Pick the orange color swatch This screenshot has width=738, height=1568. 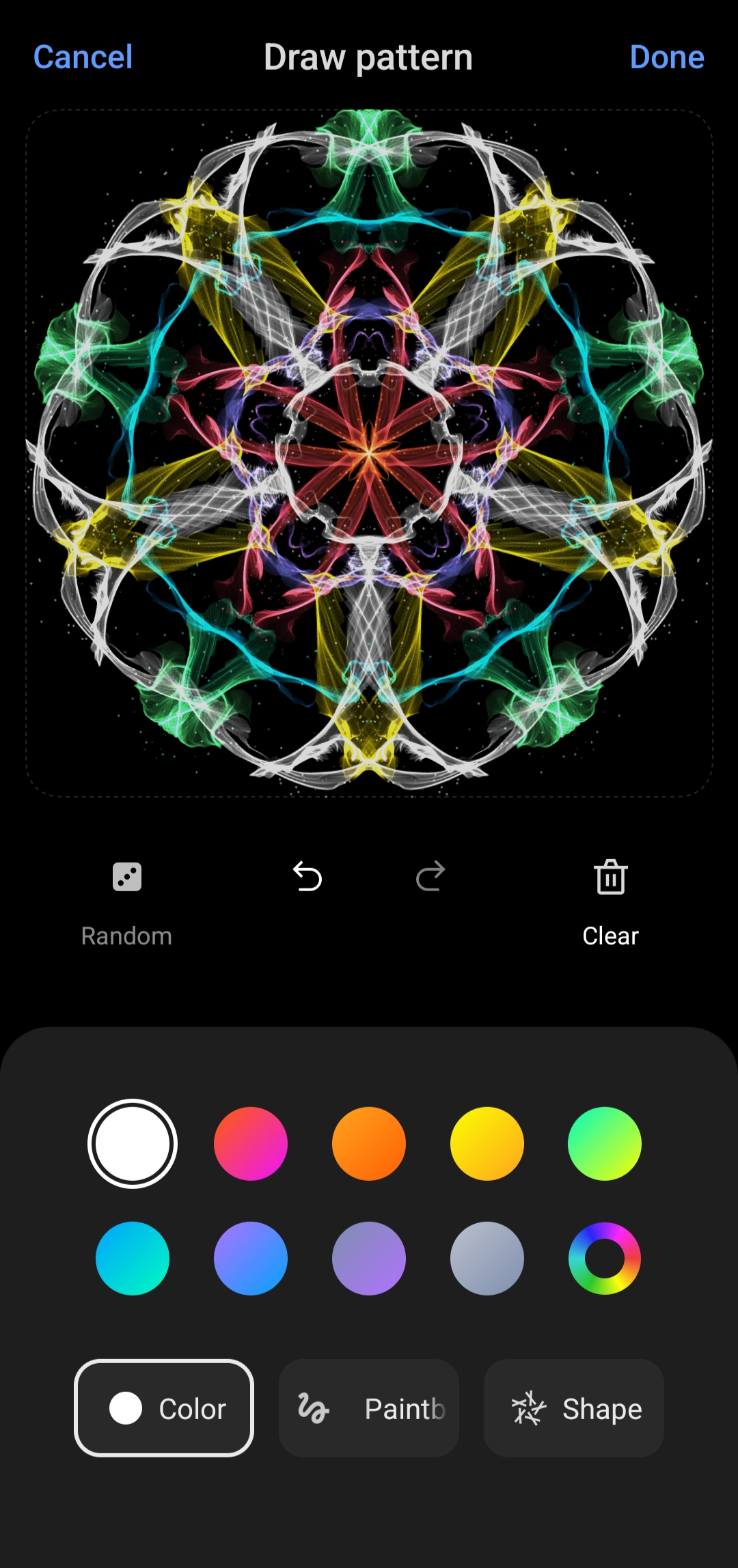click(369, 1144)
